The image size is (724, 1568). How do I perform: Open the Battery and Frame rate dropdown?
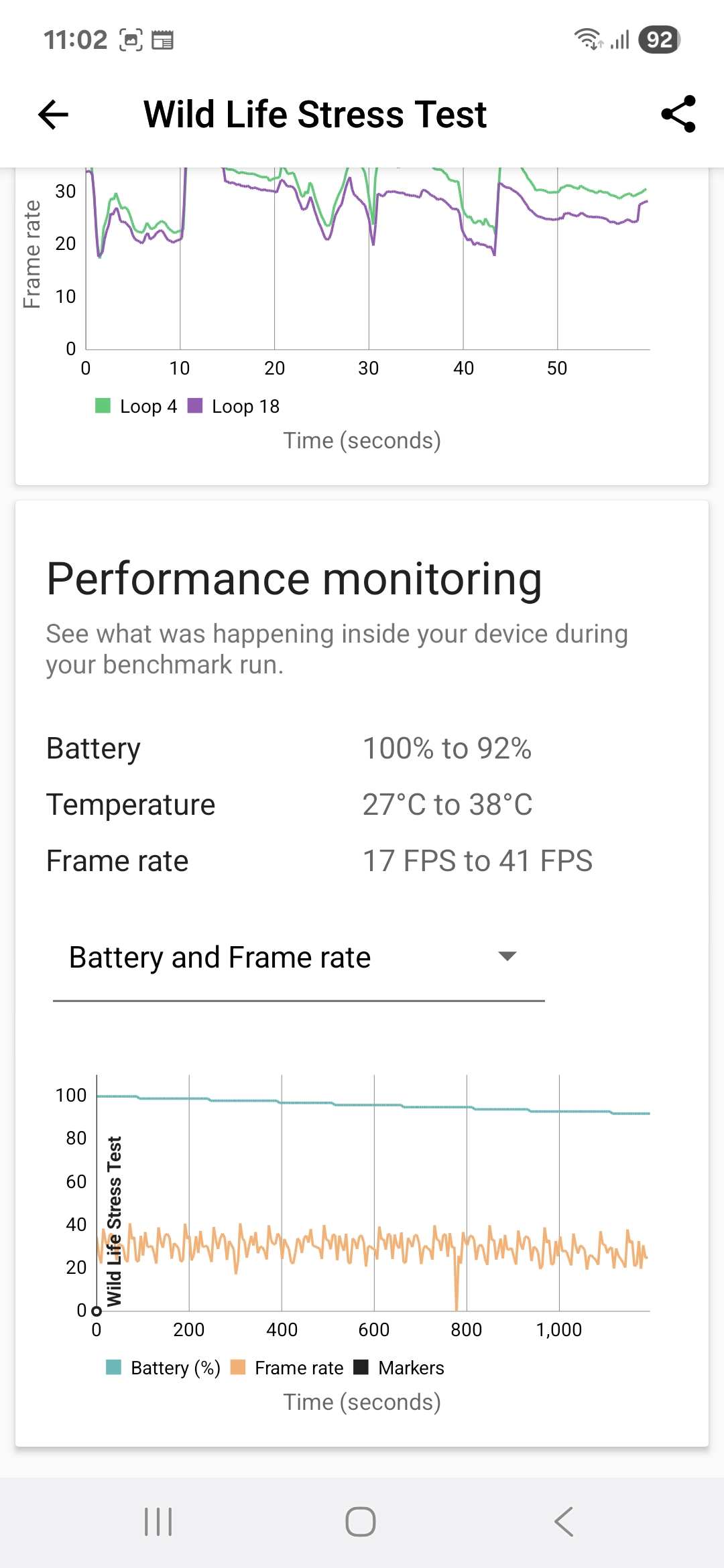(x=298, y=957)
